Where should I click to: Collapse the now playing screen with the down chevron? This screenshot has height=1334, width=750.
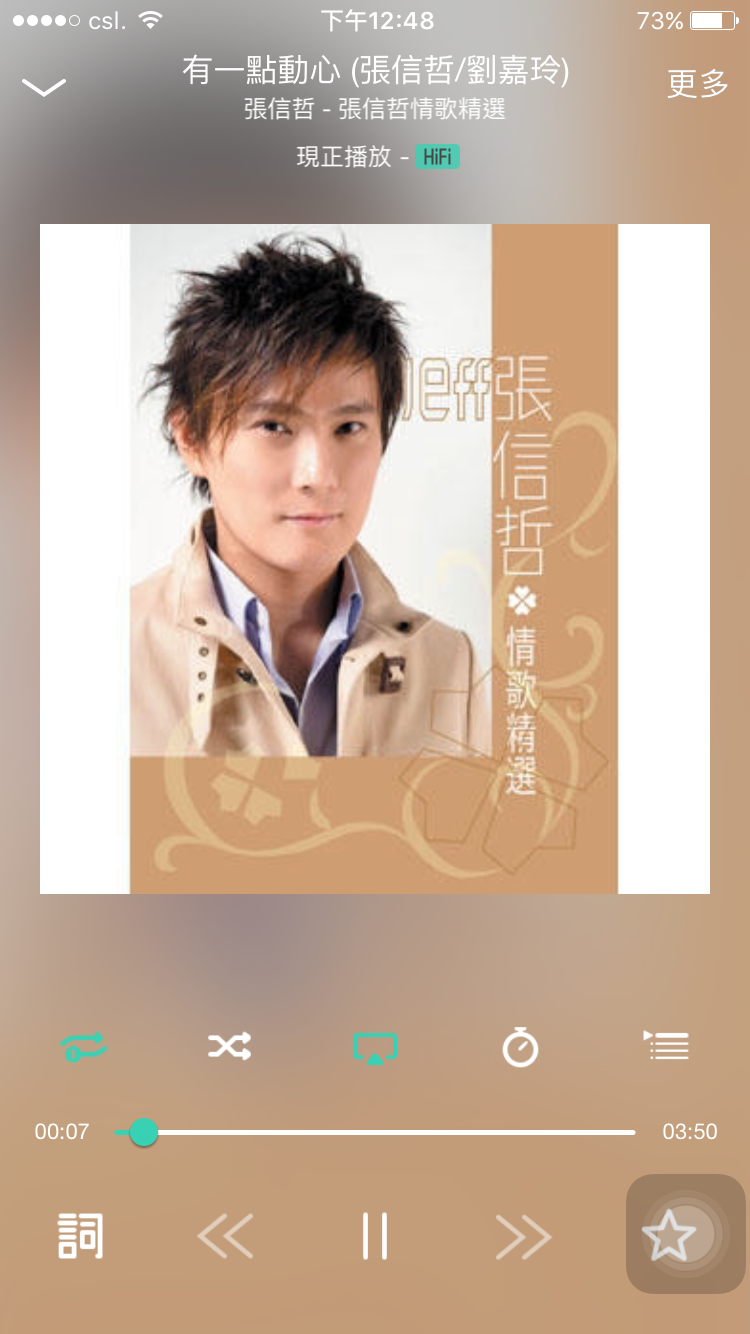(x=44, y=88)
